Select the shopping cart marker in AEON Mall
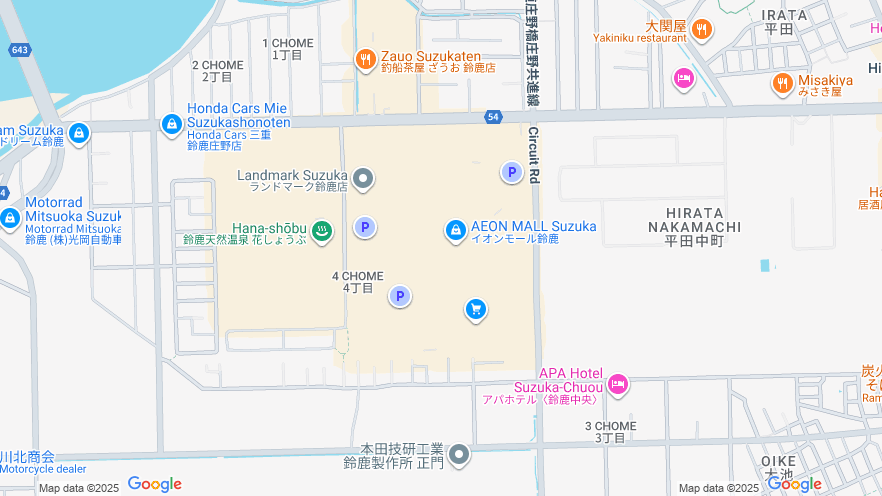The width and height of the screenshot is (882, 496). click(476, 310)
